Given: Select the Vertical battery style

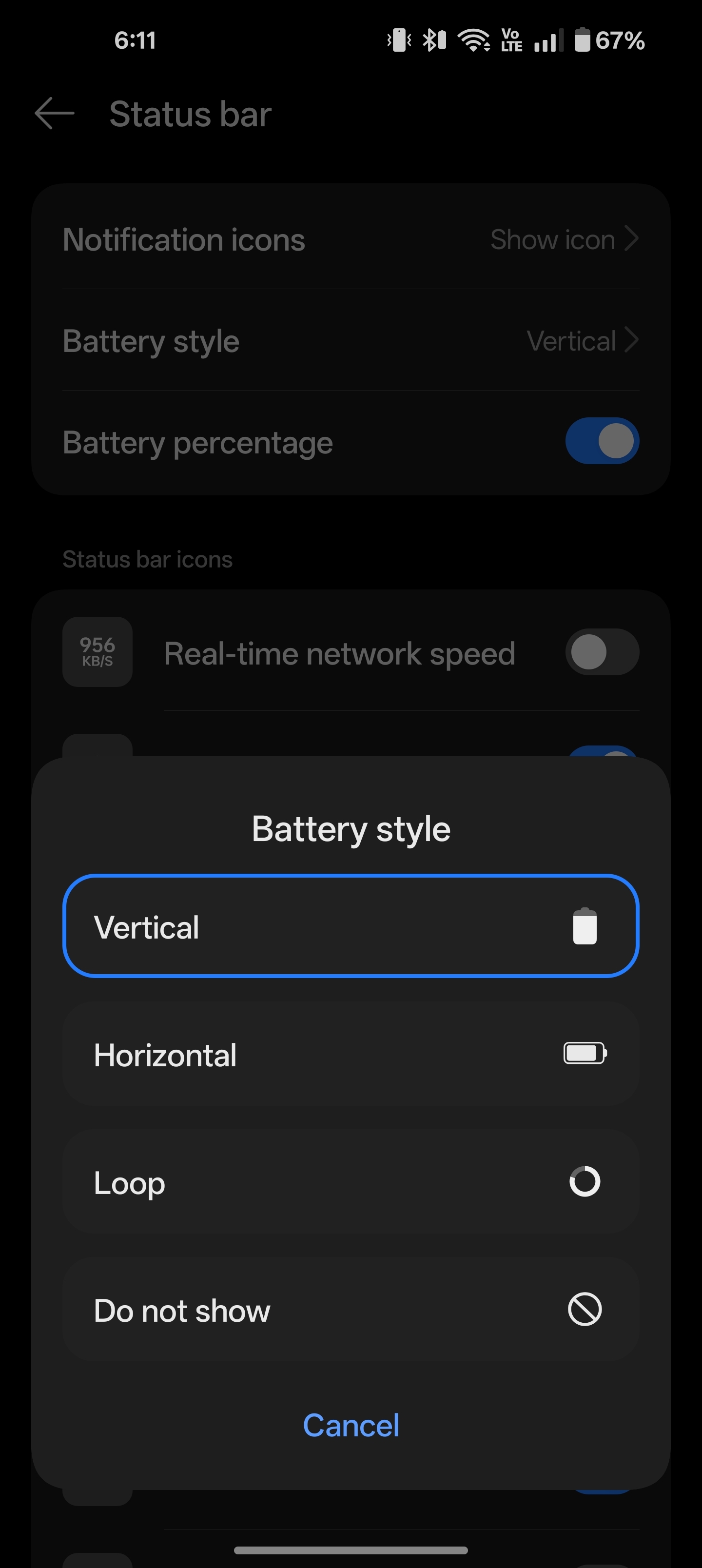Looking at the screenshot, I should click(x=351, y=926).
